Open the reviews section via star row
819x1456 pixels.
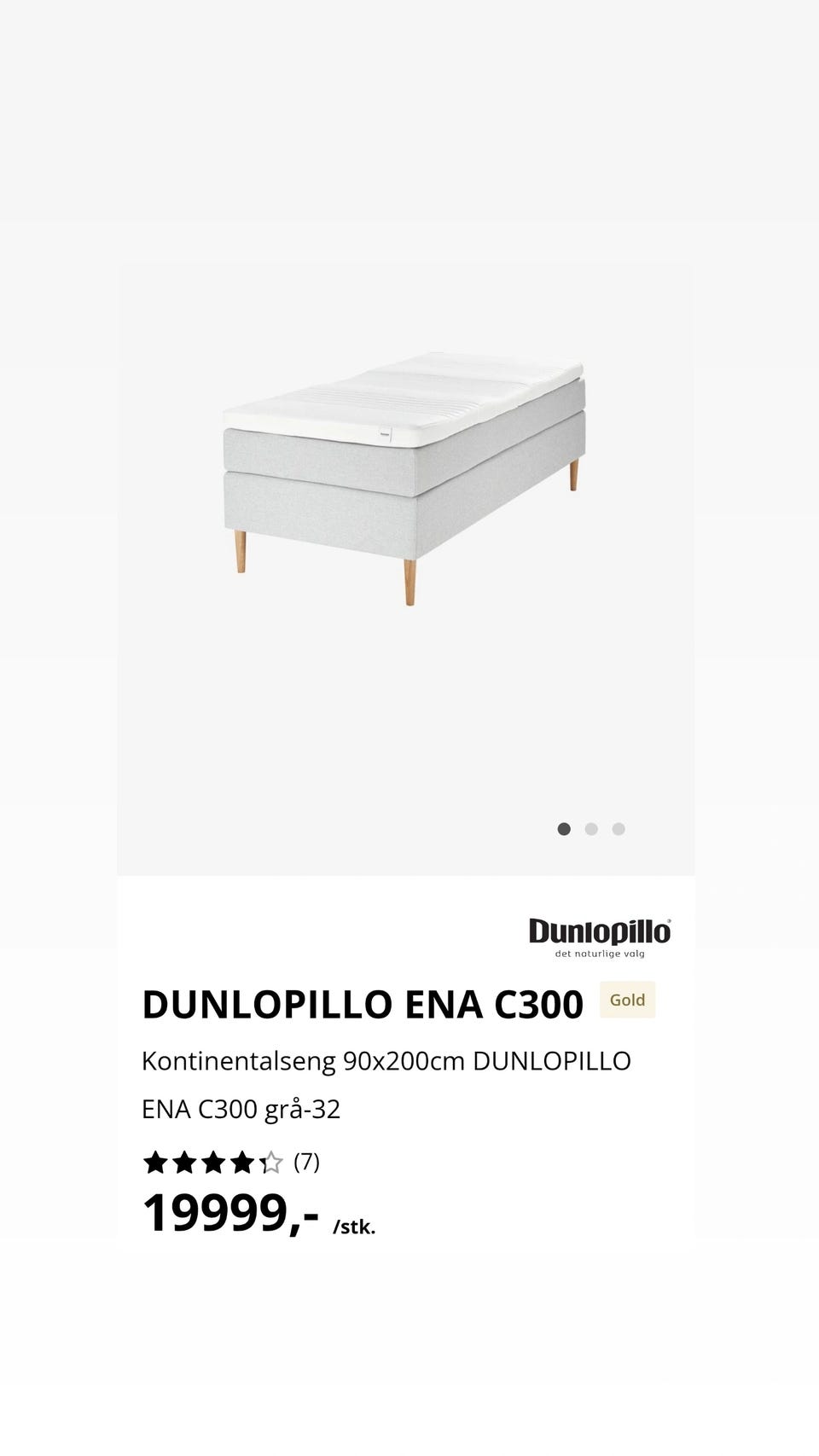coord(212,1162)
